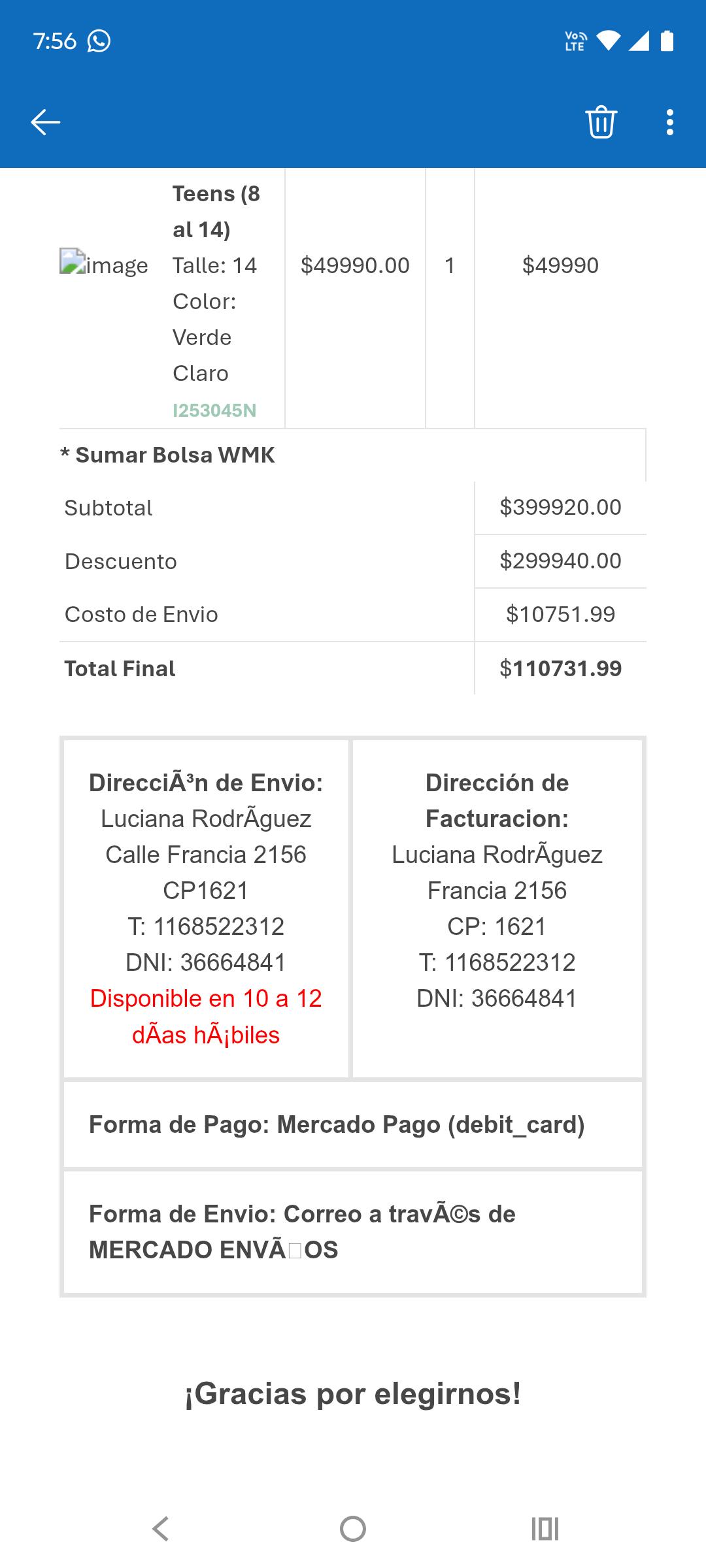
Task: Open product code link I253045N
Action: [214, 410]
